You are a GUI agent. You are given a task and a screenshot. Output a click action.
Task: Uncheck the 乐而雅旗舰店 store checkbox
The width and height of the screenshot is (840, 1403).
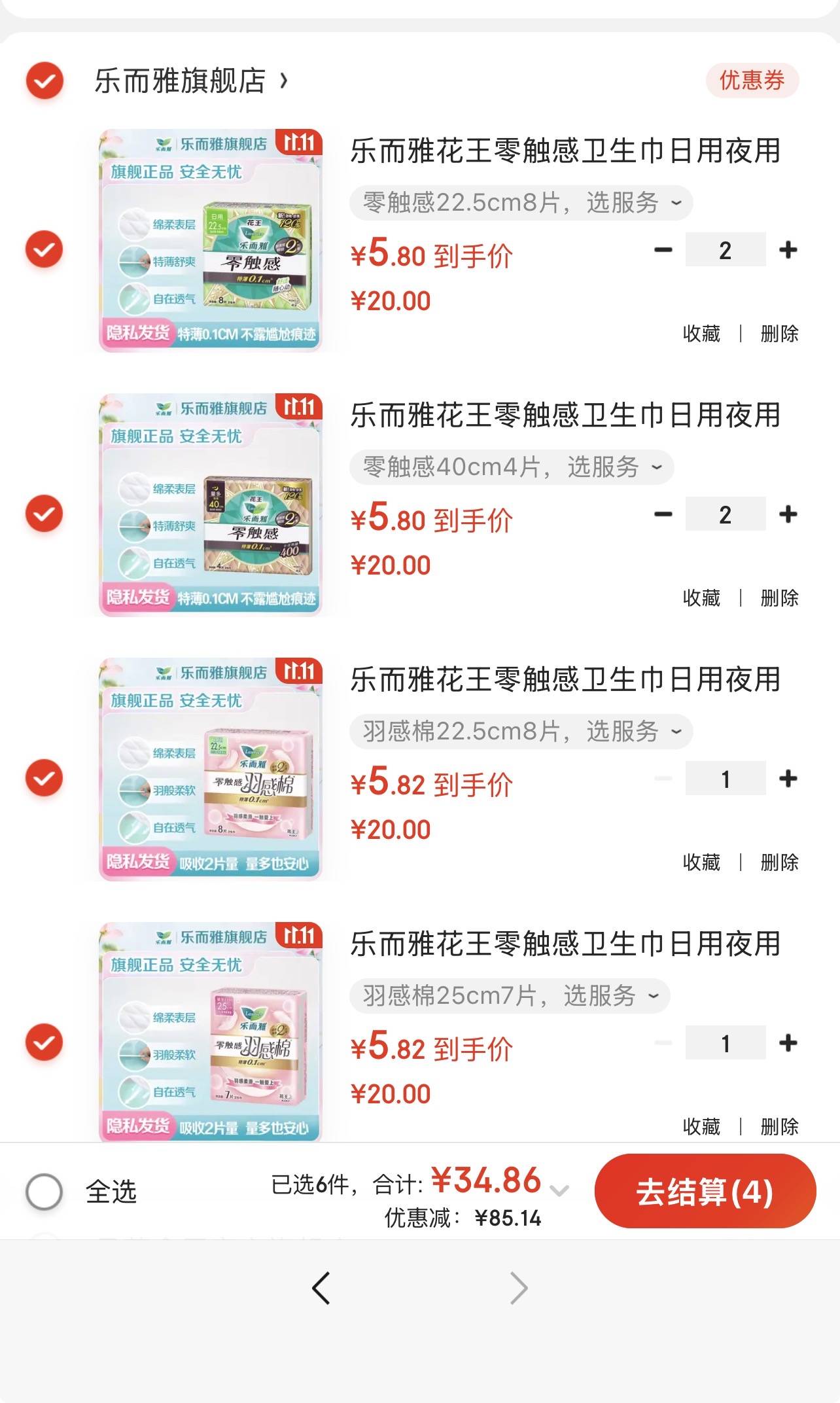(x=44, y=81)
